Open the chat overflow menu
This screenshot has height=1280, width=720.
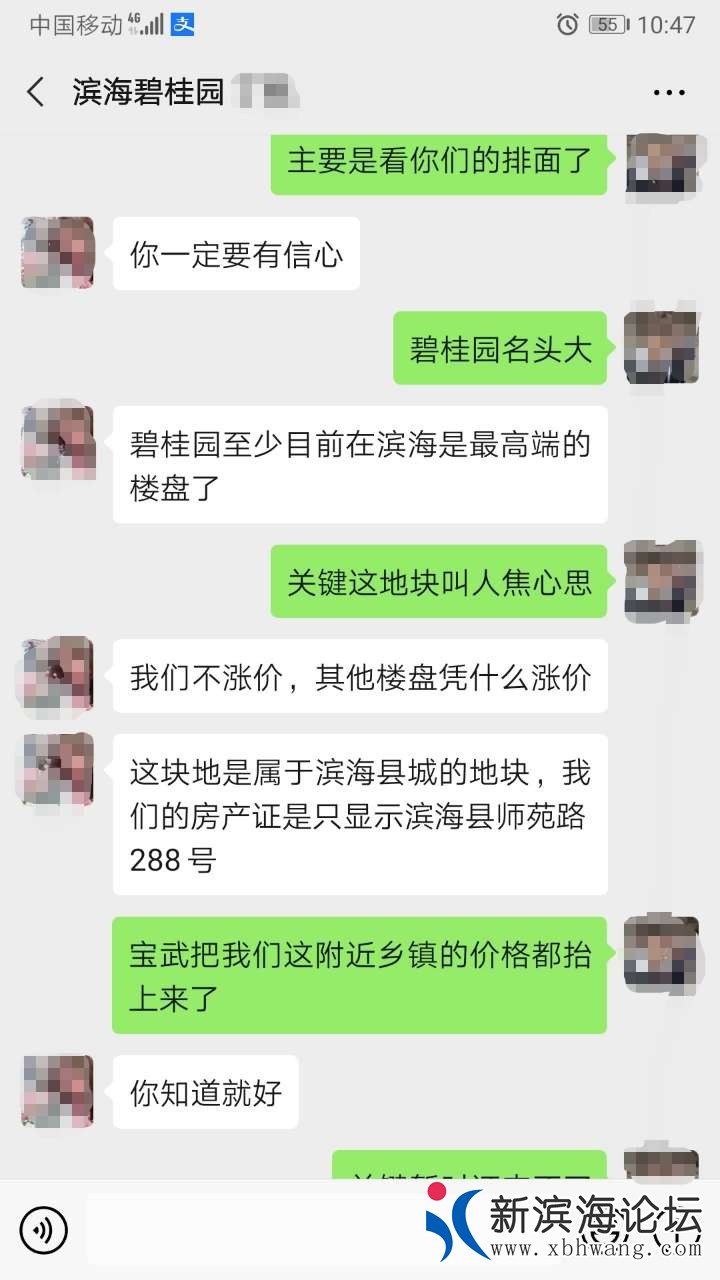tap(668, 93)
